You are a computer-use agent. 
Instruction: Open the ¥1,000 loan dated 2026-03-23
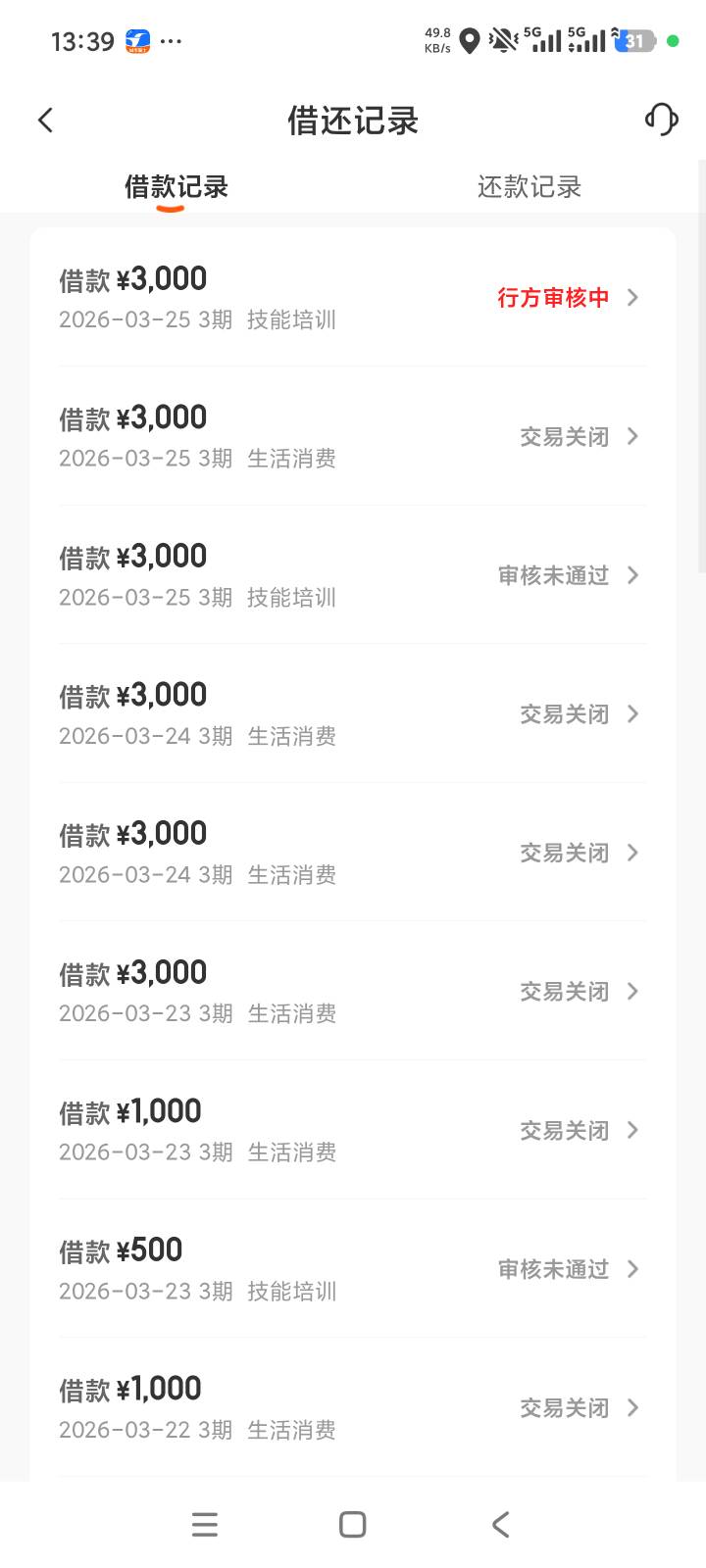[x=353, y=1131]
